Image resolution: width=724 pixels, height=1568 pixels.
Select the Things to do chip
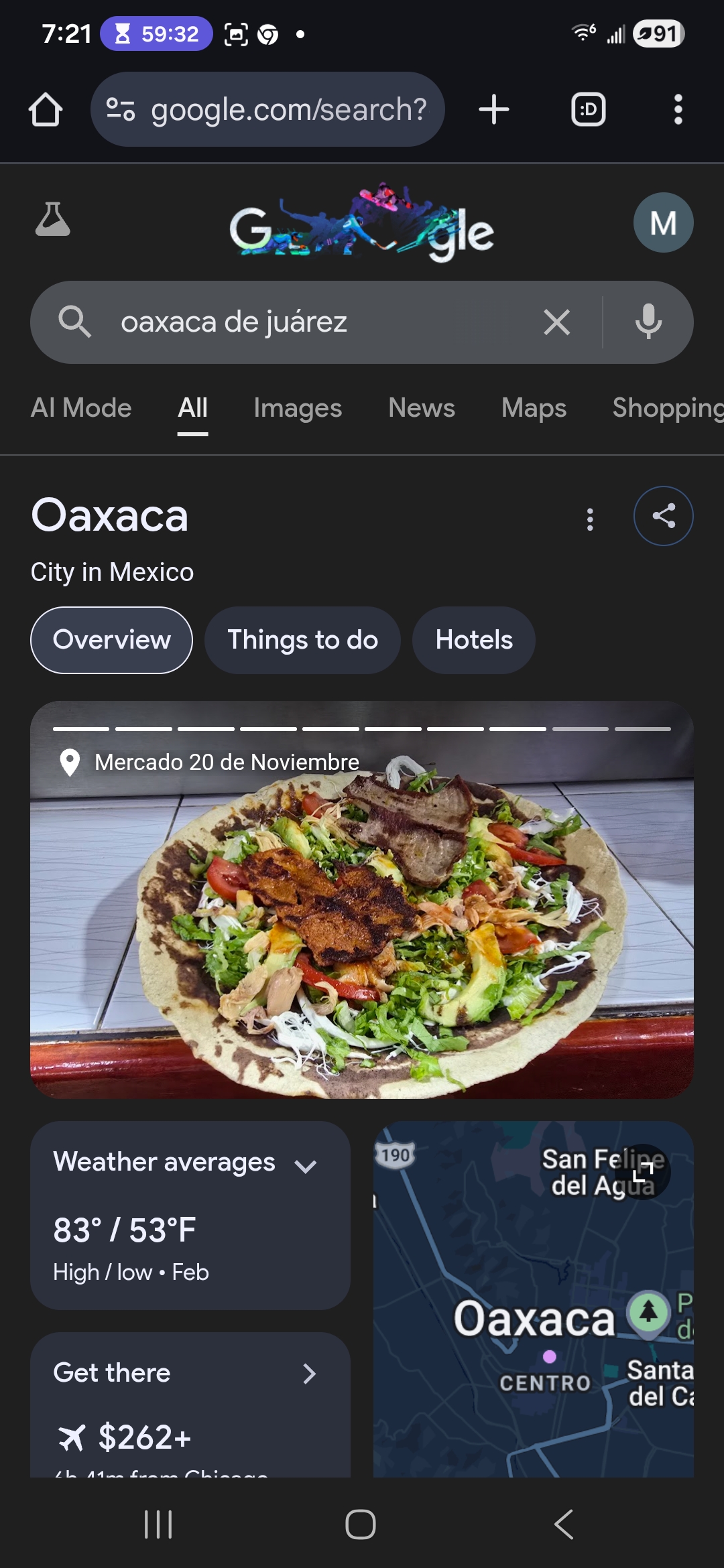(x=302, y=640)
